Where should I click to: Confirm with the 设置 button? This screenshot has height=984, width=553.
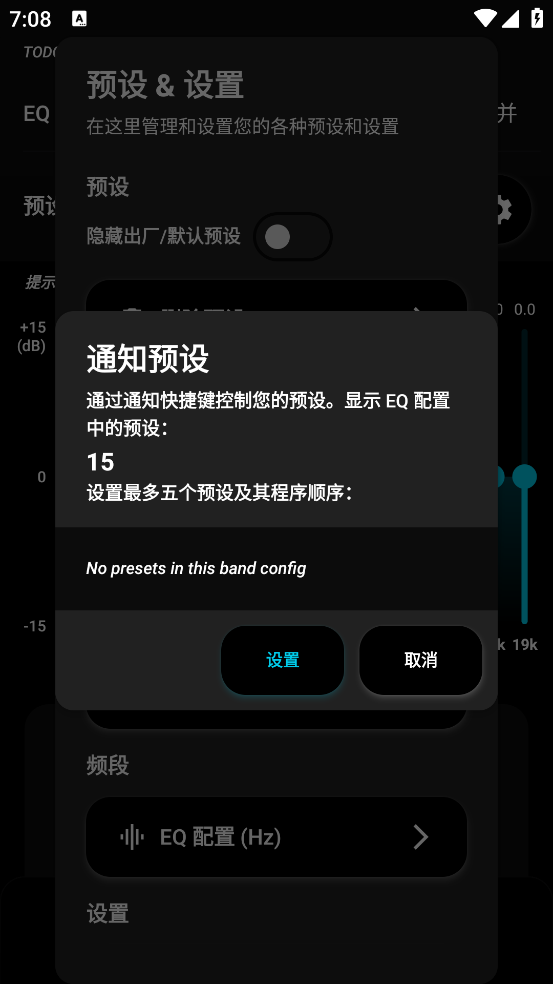tap(282, 660)
